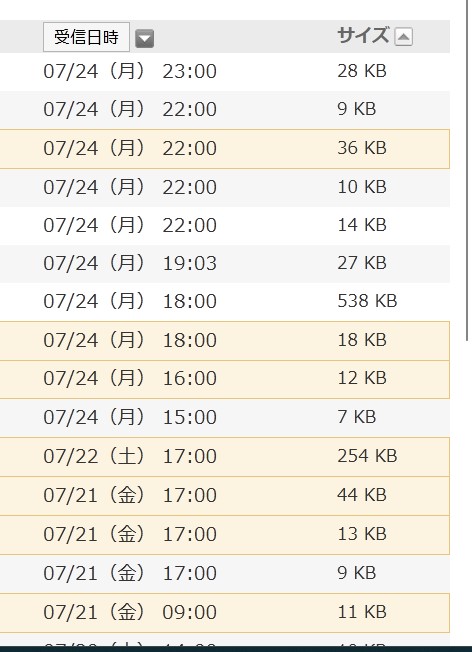Open the 07/22 Saturday mail, 254 KB
Screen dimensions: 472x652
(x=225, y=457)
